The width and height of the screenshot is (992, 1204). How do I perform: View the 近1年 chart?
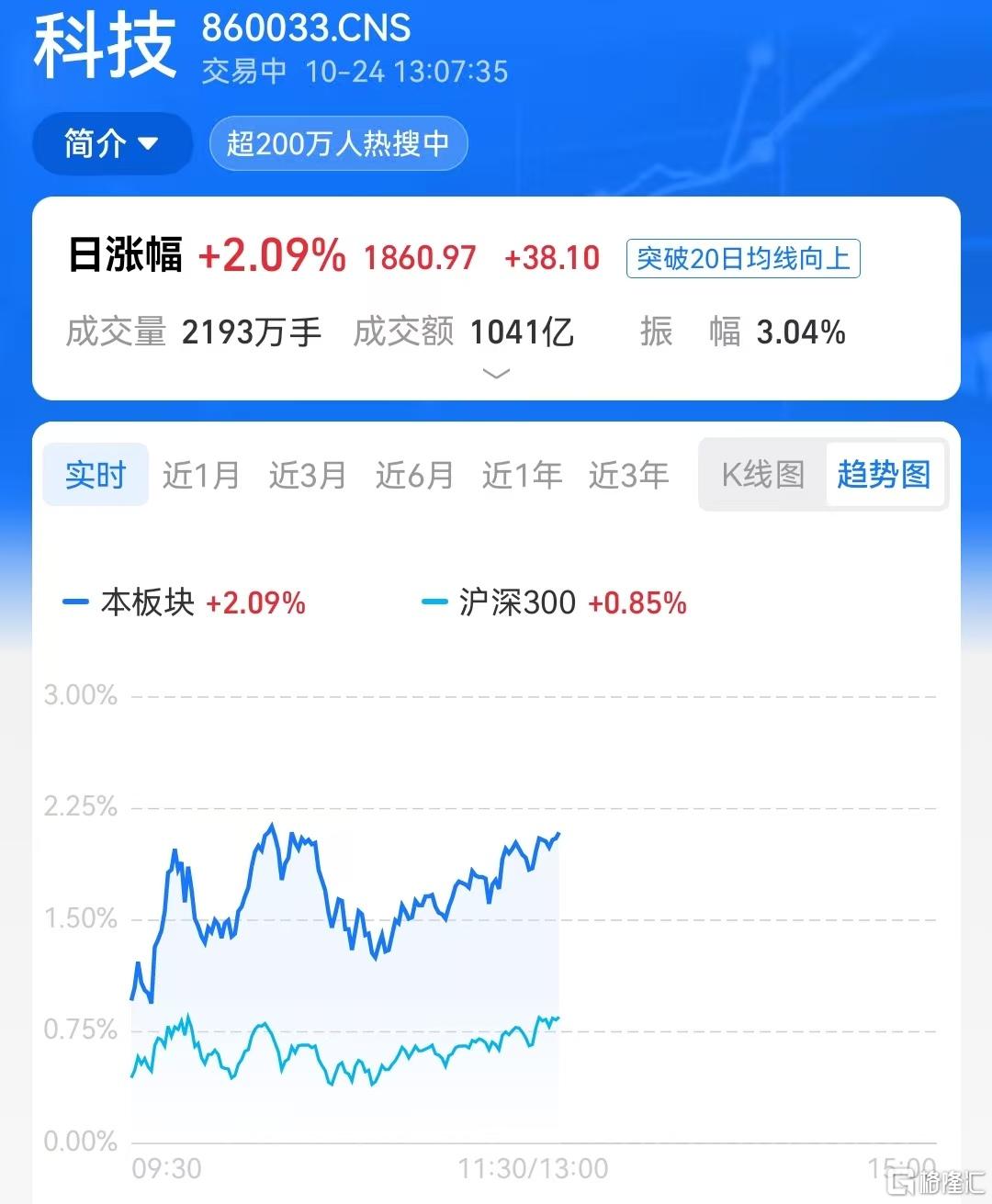[x=522, y=475]
